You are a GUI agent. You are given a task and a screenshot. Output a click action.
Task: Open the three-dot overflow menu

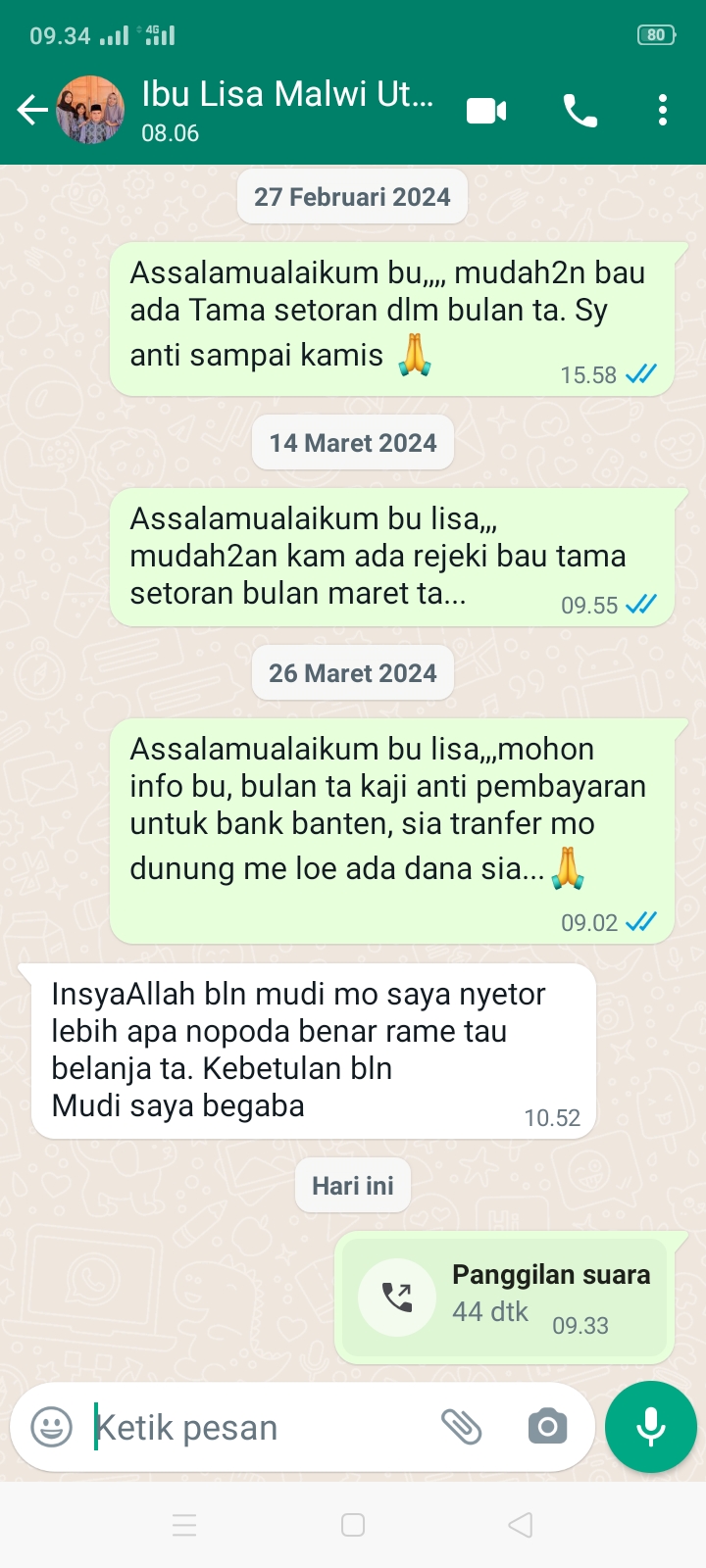663,111
